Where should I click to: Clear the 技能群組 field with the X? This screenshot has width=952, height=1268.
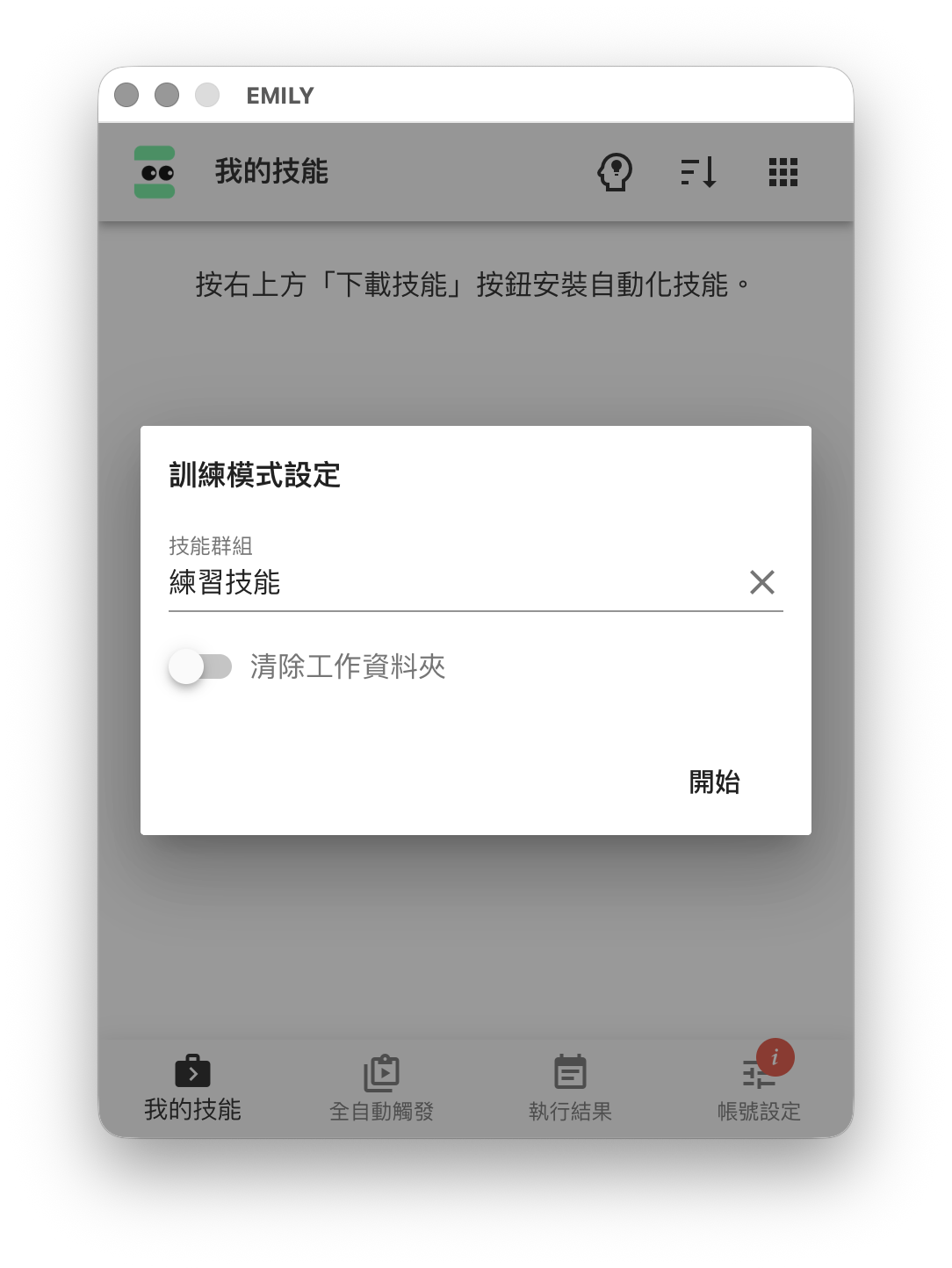pyautogui.click(x=761, y=582)
